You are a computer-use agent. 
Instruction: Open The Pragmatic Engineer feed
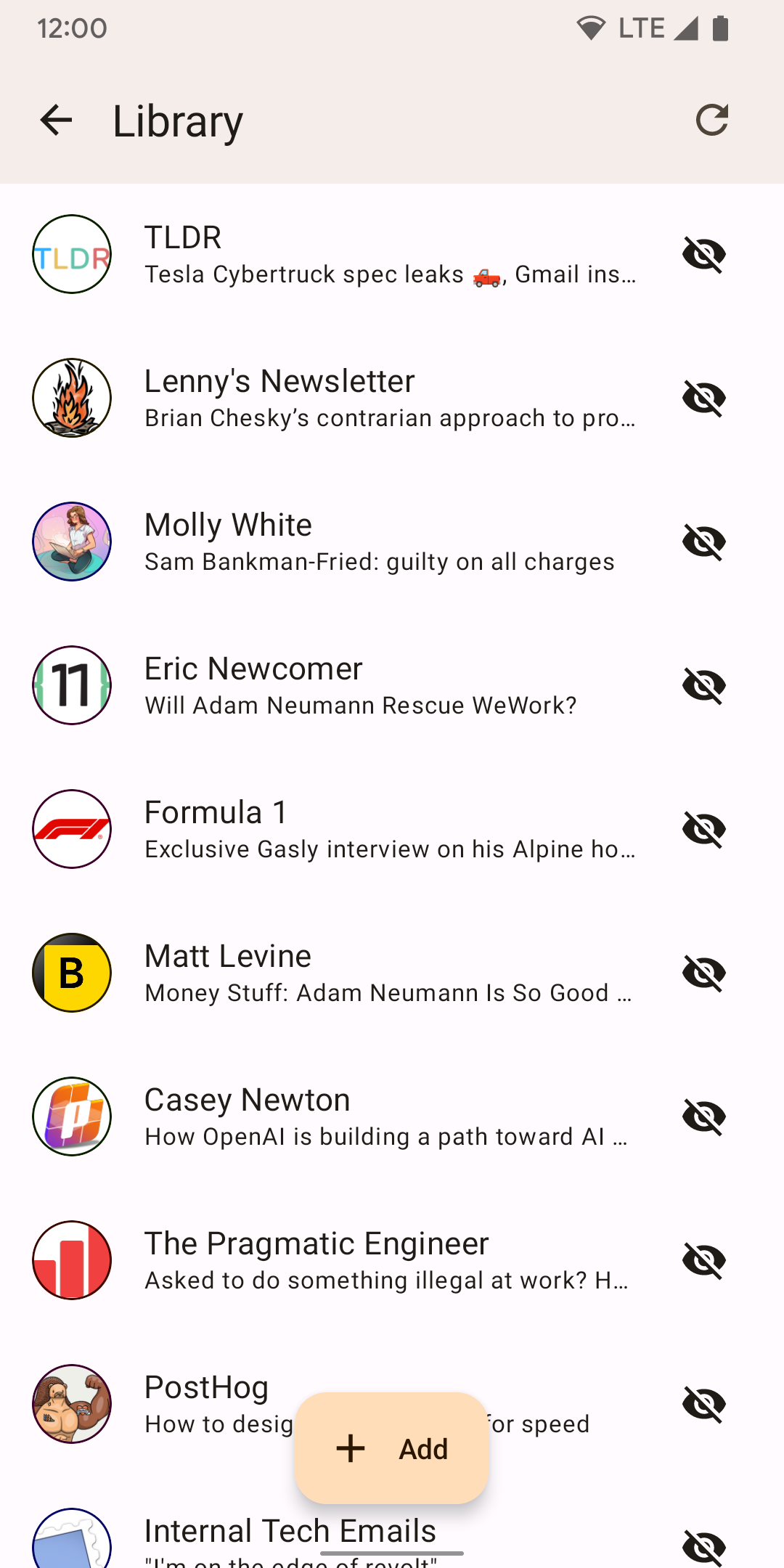point(363,1260)
